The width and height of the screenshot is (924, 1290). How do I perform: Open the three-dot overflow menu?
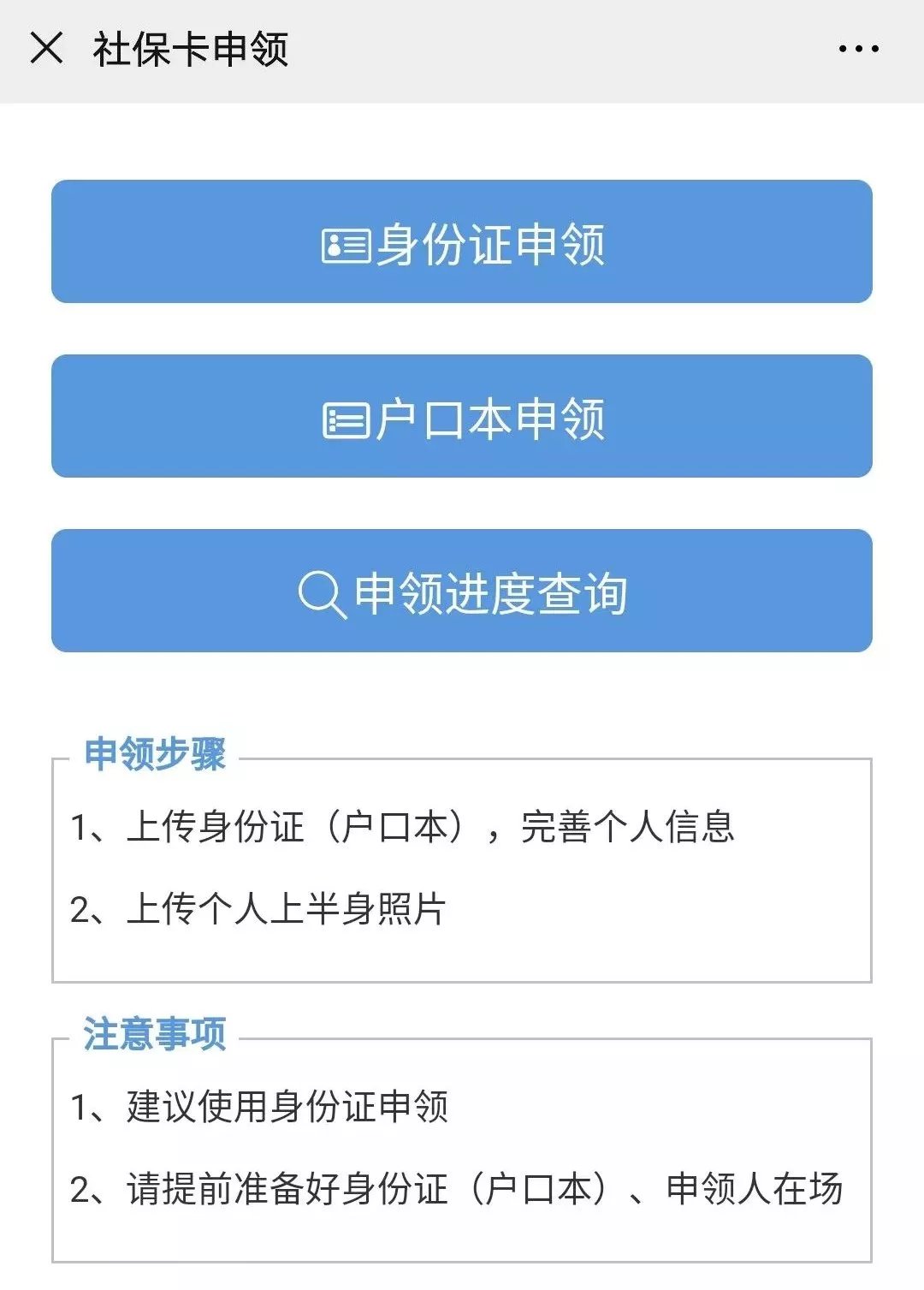click(858, 49)
